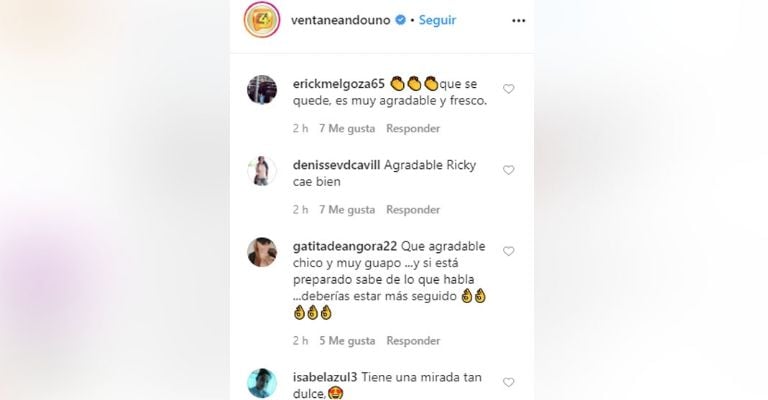Open erickmelgoza65's profile
Image resolution: width=768 pixels, height=400 pixels.
tap(339, 83)
